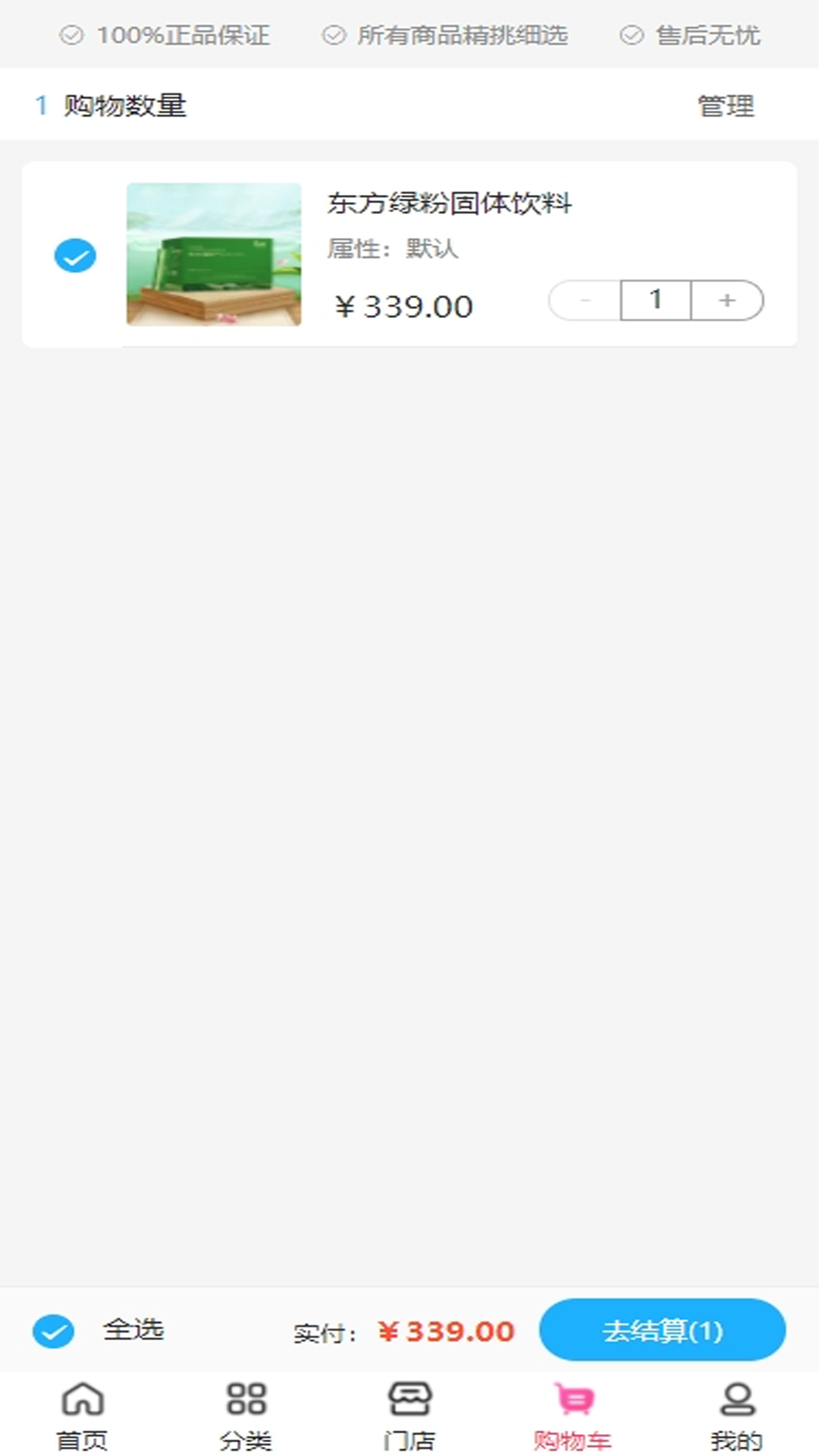Image resolution: width=819 pixels, height=1456 pixels.
Task: Toggle the 全选 select-all checkbox
Action: pos(53,1331)
